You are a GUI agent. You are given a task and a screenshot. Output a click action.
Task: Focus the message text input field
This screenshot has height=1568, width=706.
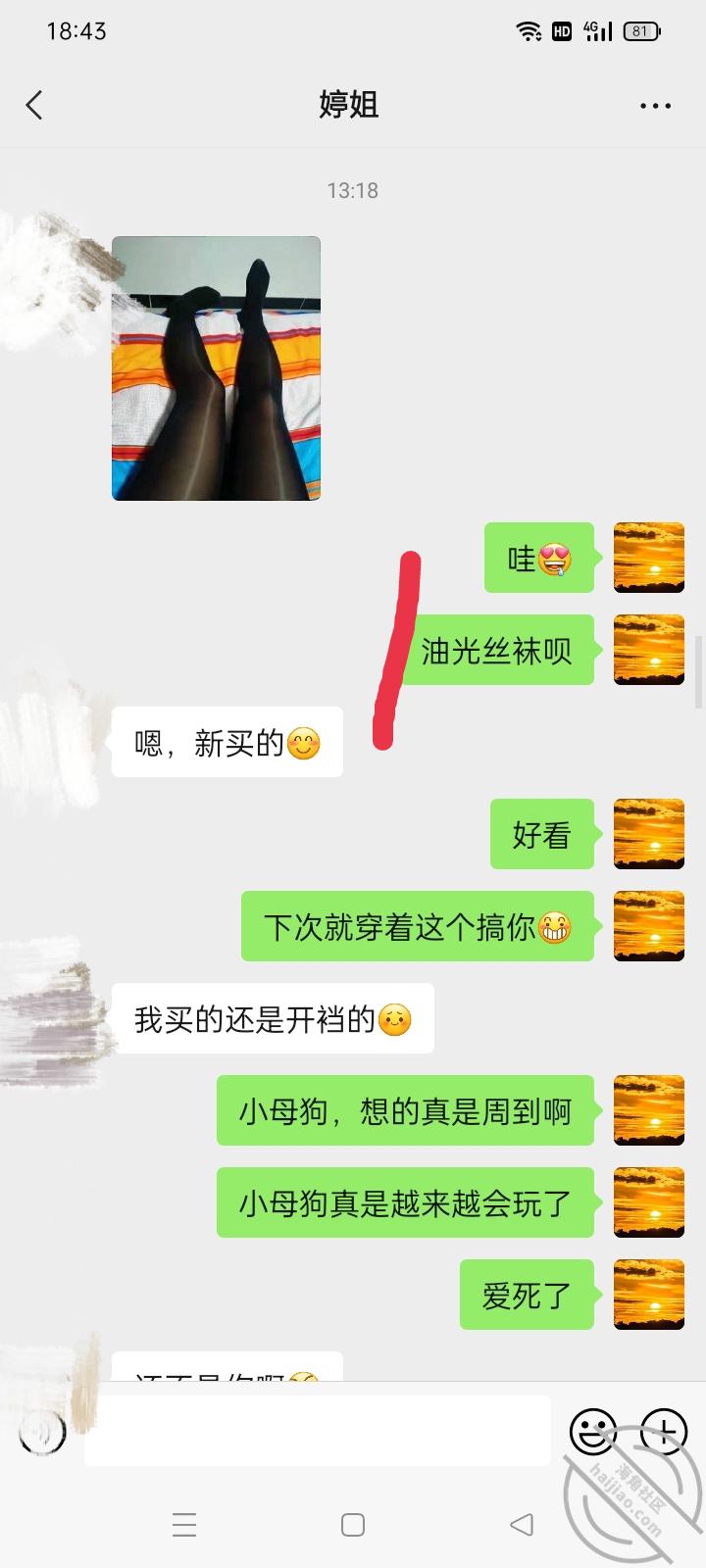pos(317,1431)
